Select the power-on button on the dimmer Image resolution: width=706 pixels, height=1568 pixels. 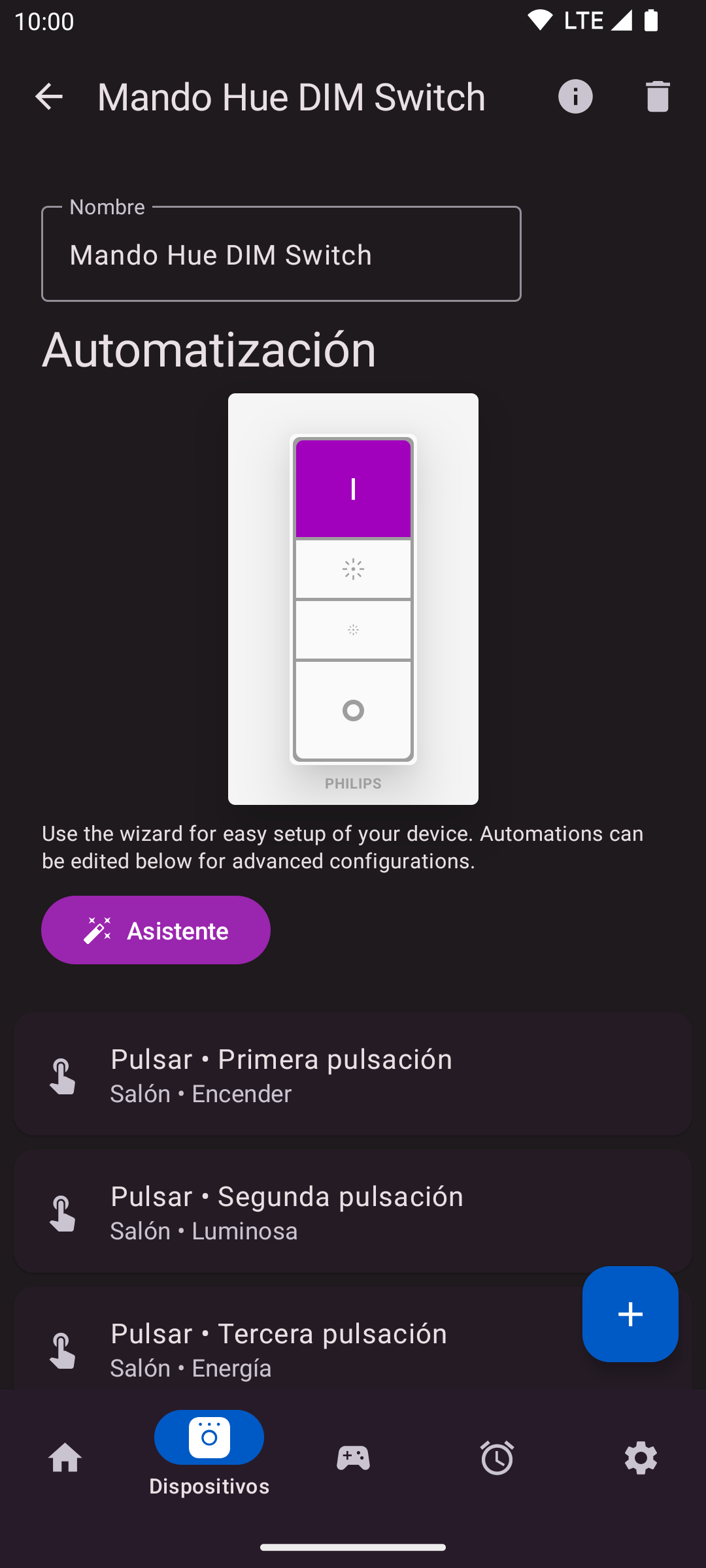353,489
